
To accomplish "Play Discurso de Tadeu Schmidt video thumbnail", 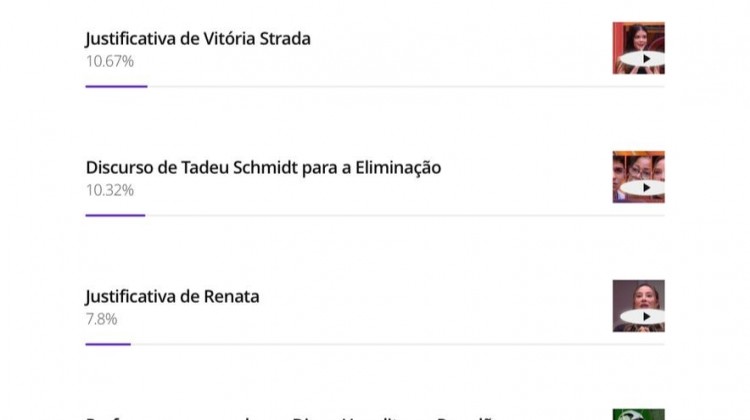I will (639, 178).
